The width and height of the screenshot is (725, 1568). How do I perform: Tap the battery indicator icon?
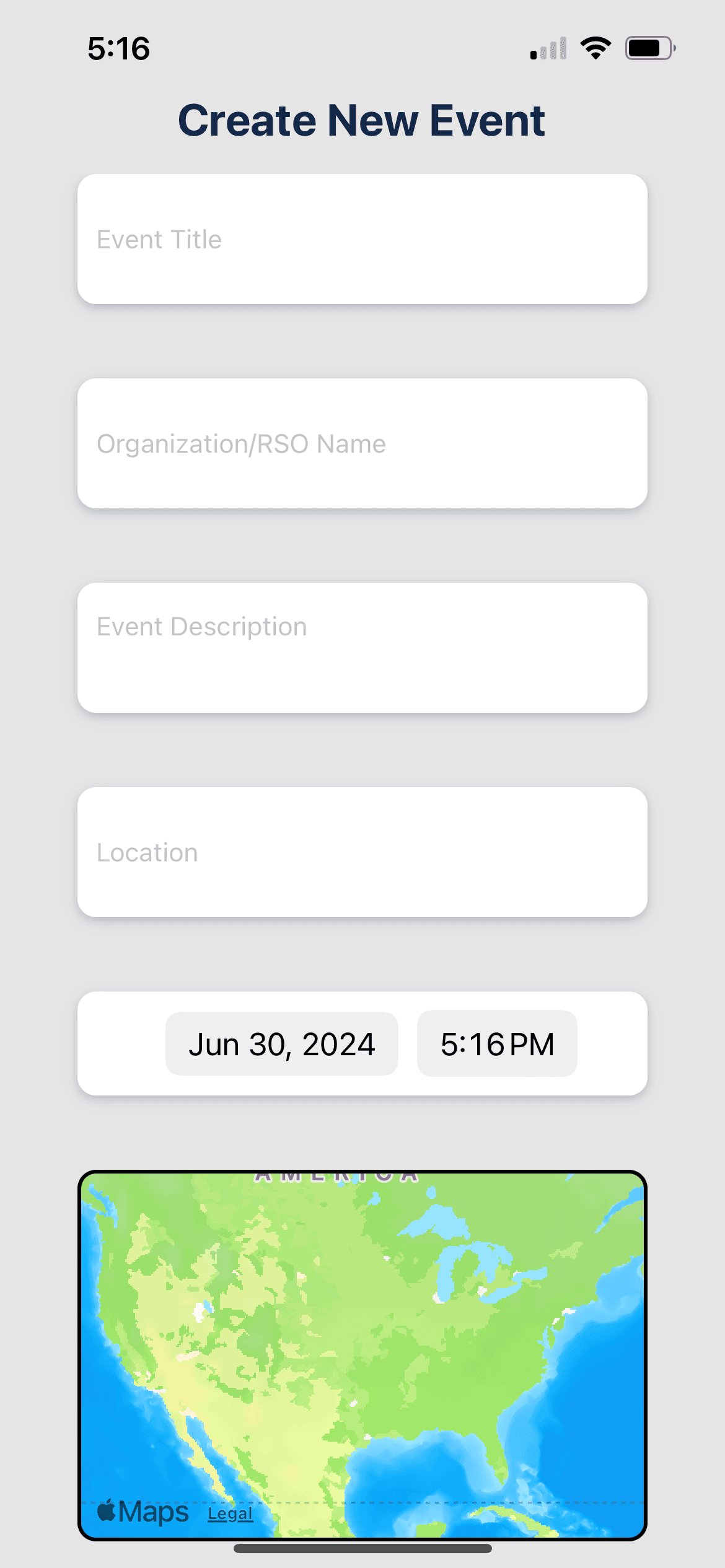click(x=647, y=48)
